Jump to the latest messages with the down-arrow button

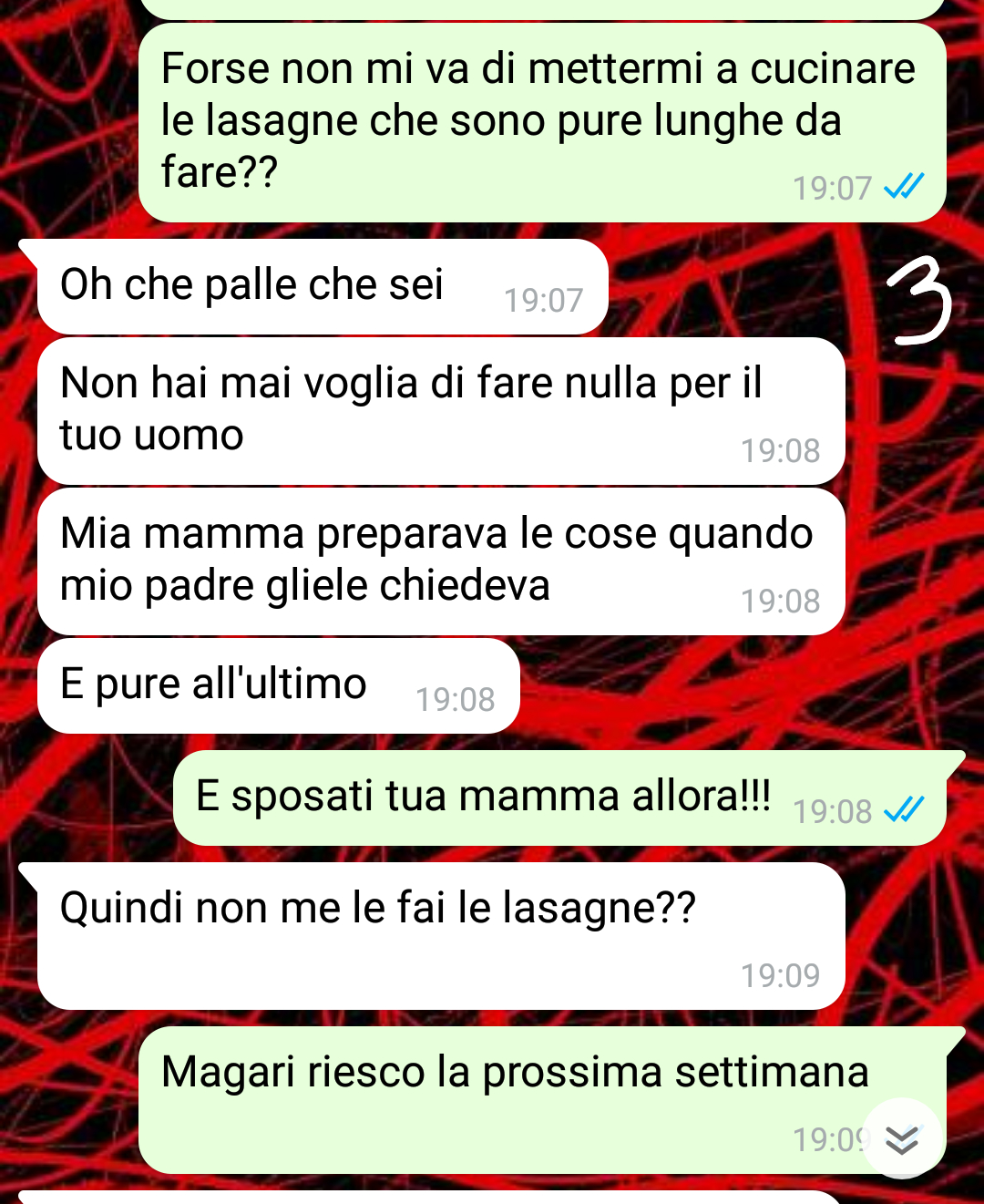pyautogui.click(x=902, y=1139)
